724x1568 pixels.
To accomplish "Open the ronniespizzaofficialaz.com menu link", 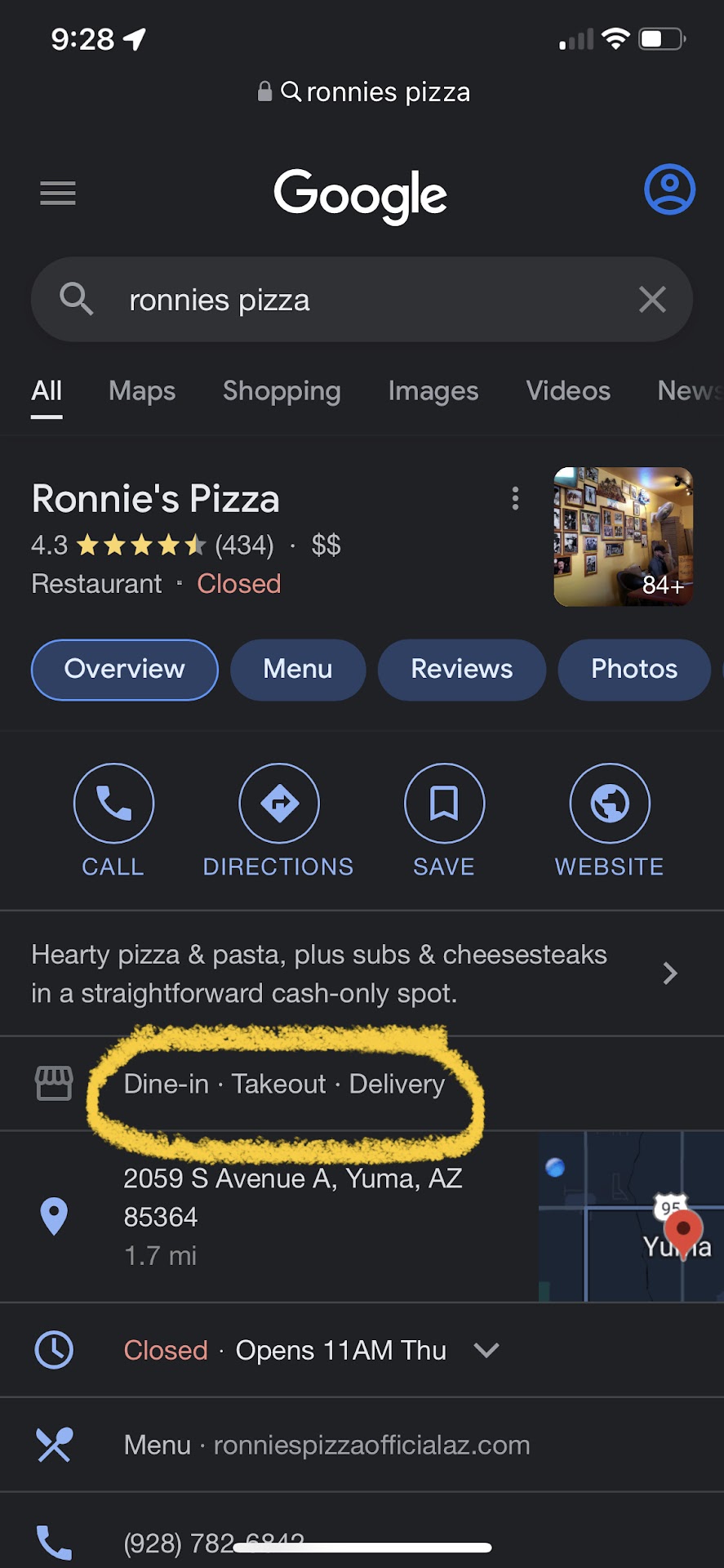I will pos(371,1445).
